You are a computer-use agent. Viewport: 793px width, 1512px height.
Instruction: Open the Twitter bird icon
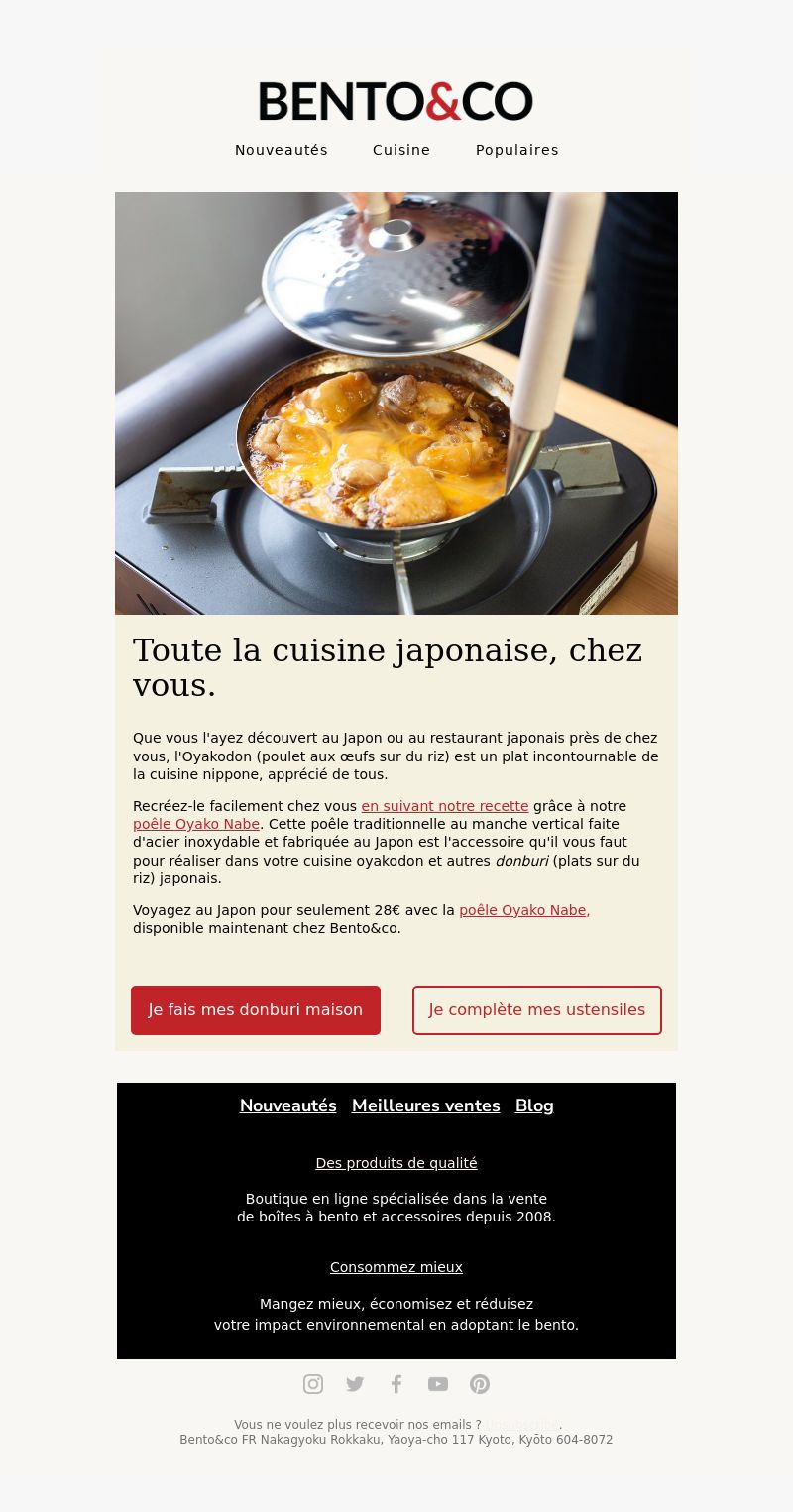(355, 1384)
